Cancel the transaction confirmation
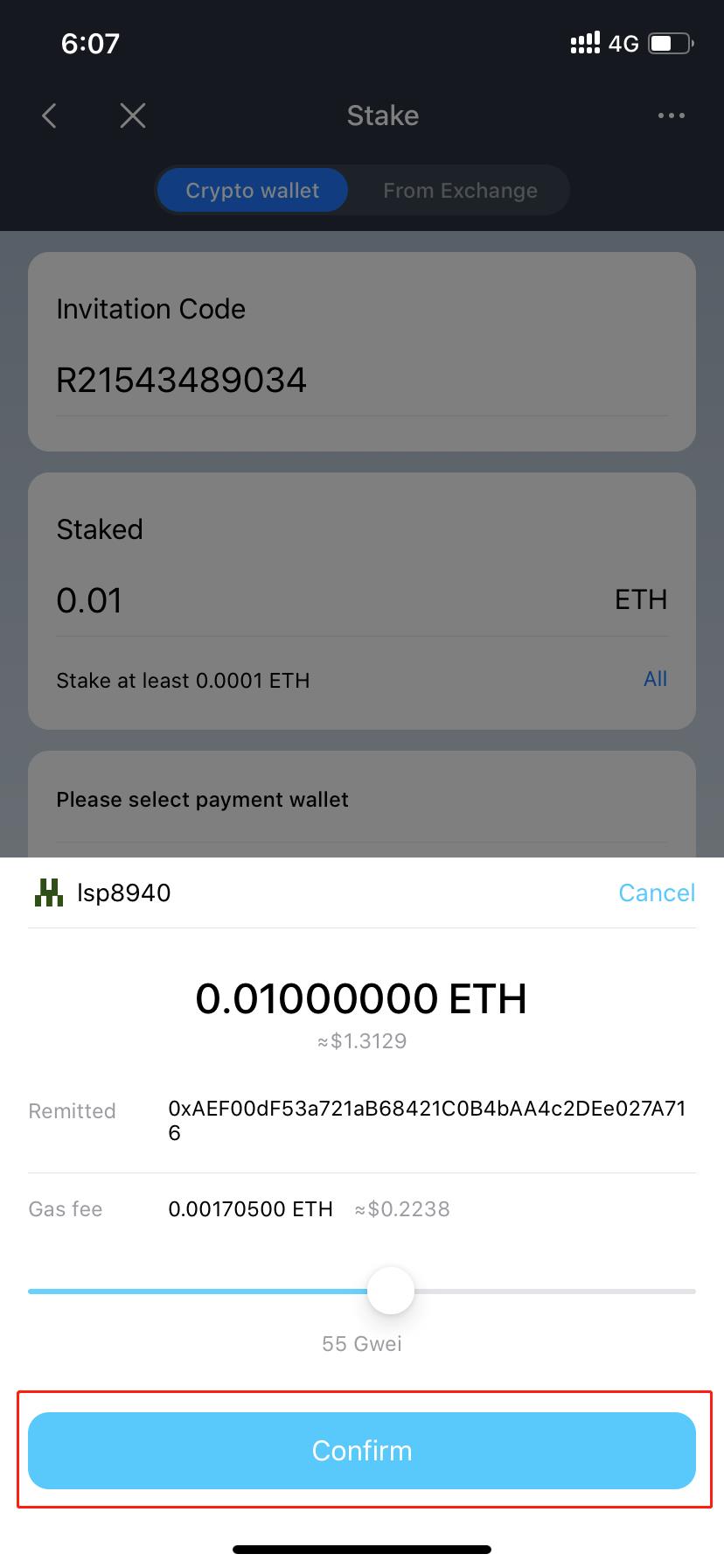The image size is (724, 1568). tap(657, 892)
